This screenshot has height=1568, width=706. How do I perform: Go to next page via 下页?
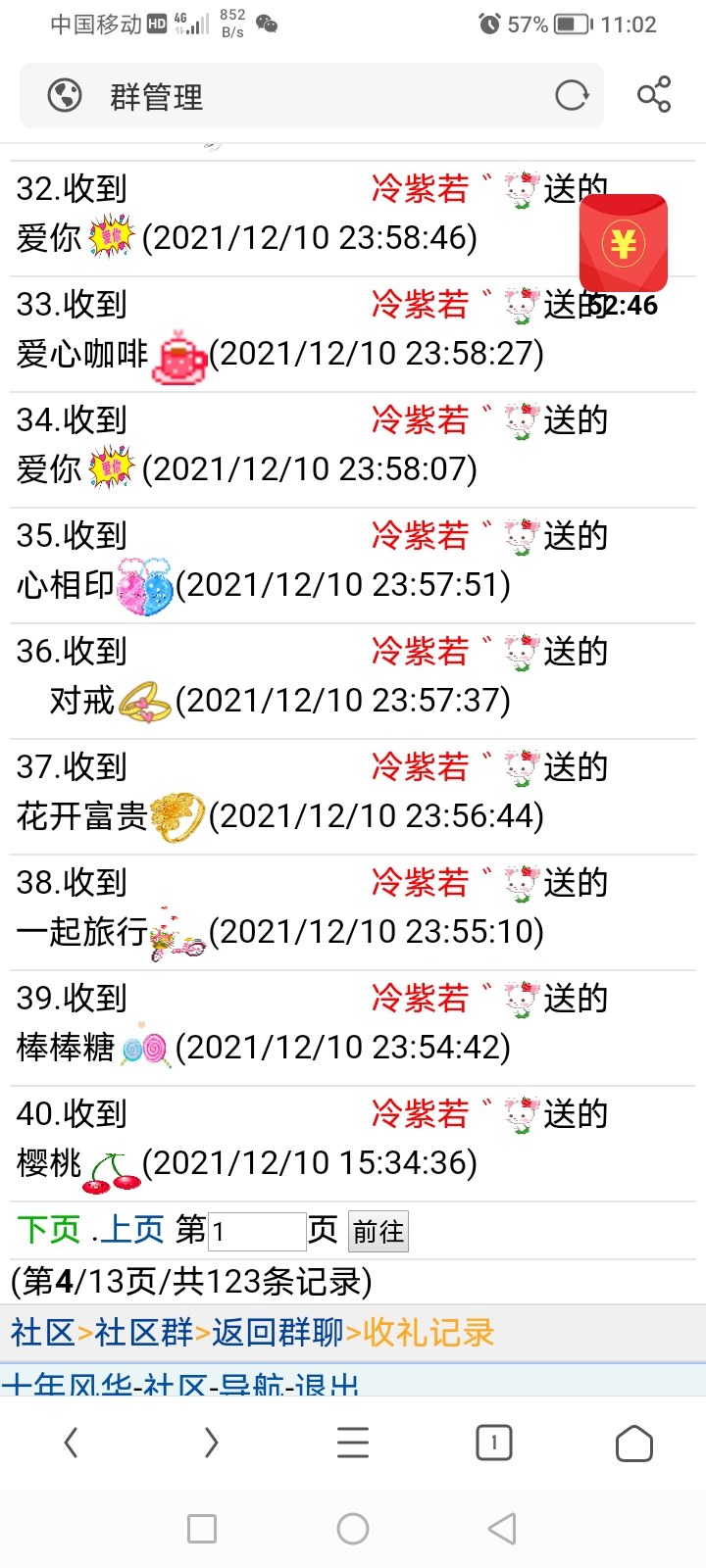[x=48, y=1230]
